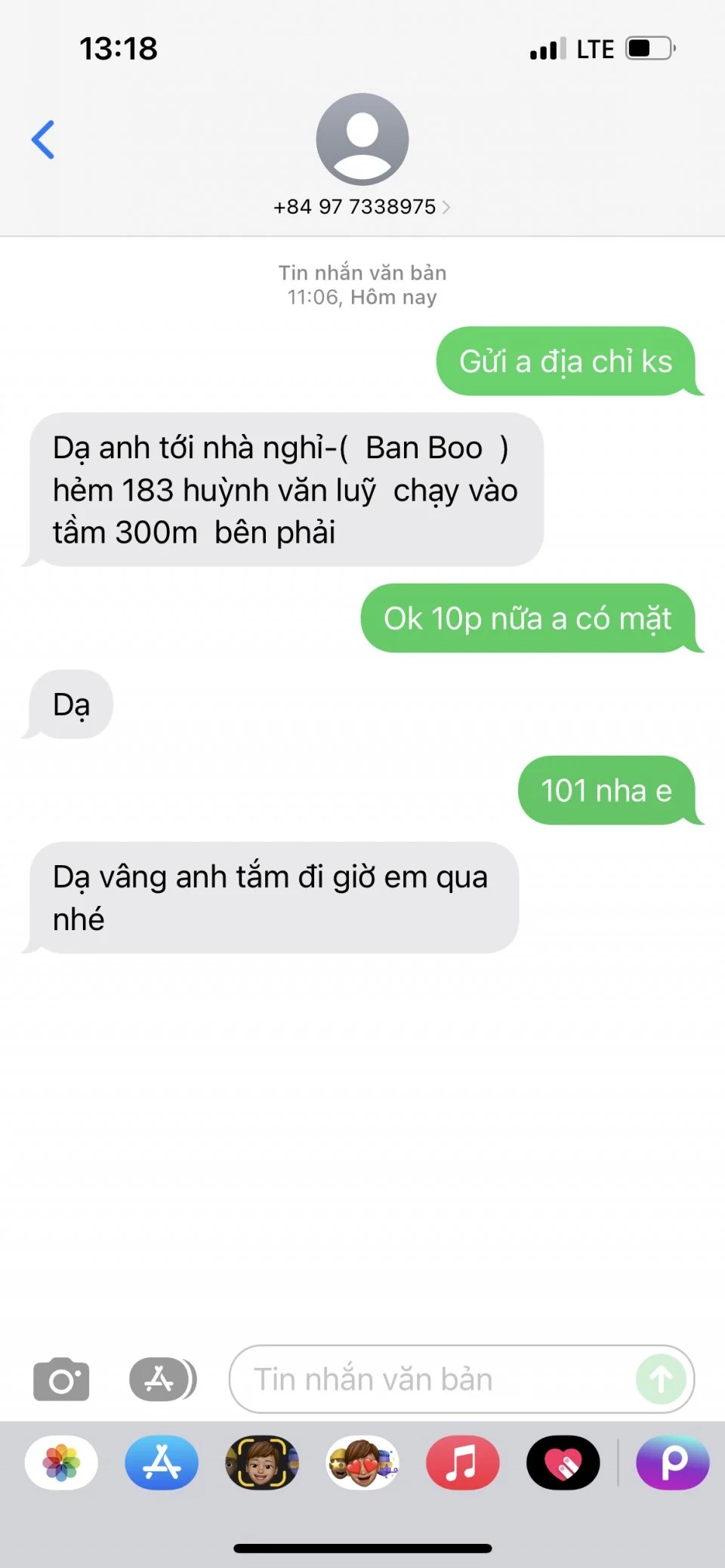Open the purple P app in the drawer
This screenshot has width=725, height=1568.
(x=673, y=1462)
